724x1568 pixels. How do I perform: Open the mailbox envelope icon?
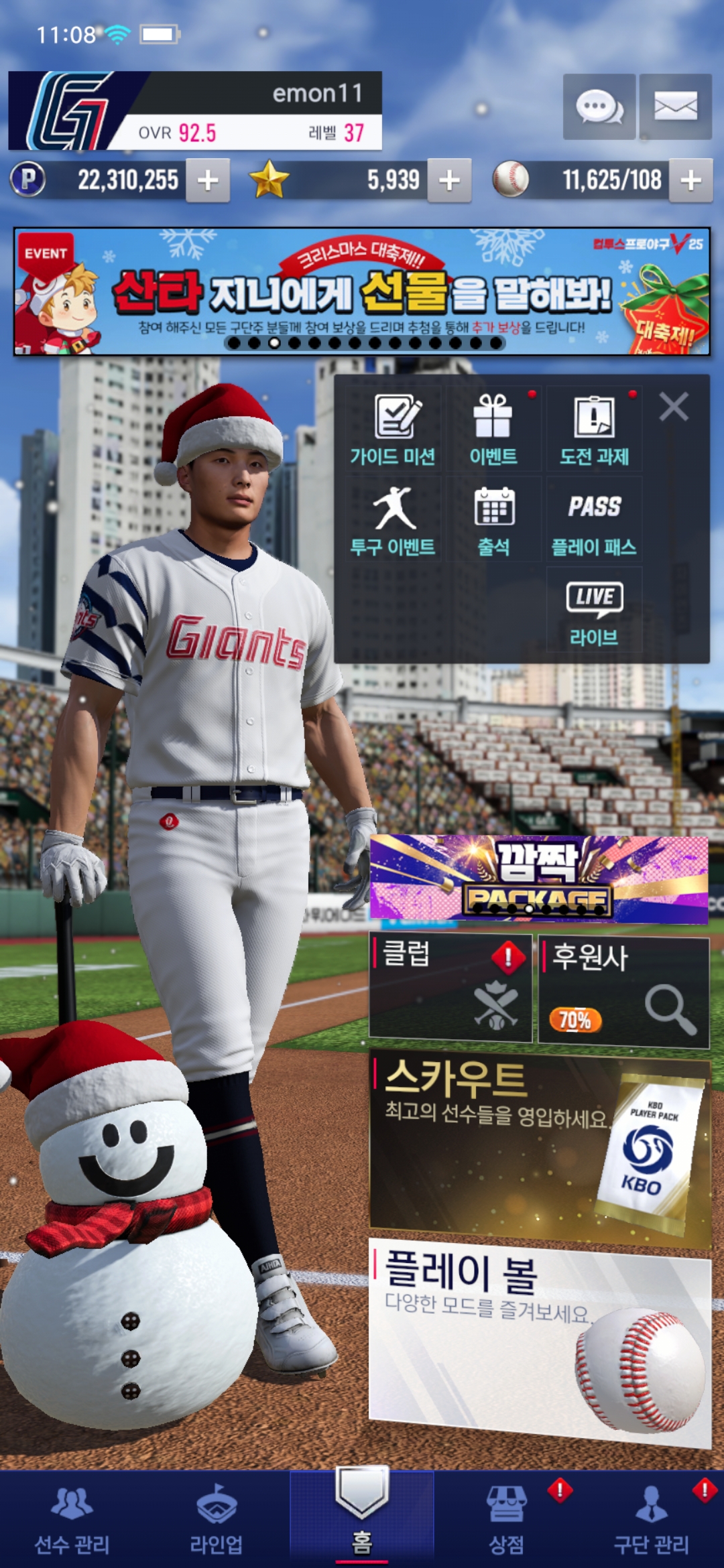(675, 107)
